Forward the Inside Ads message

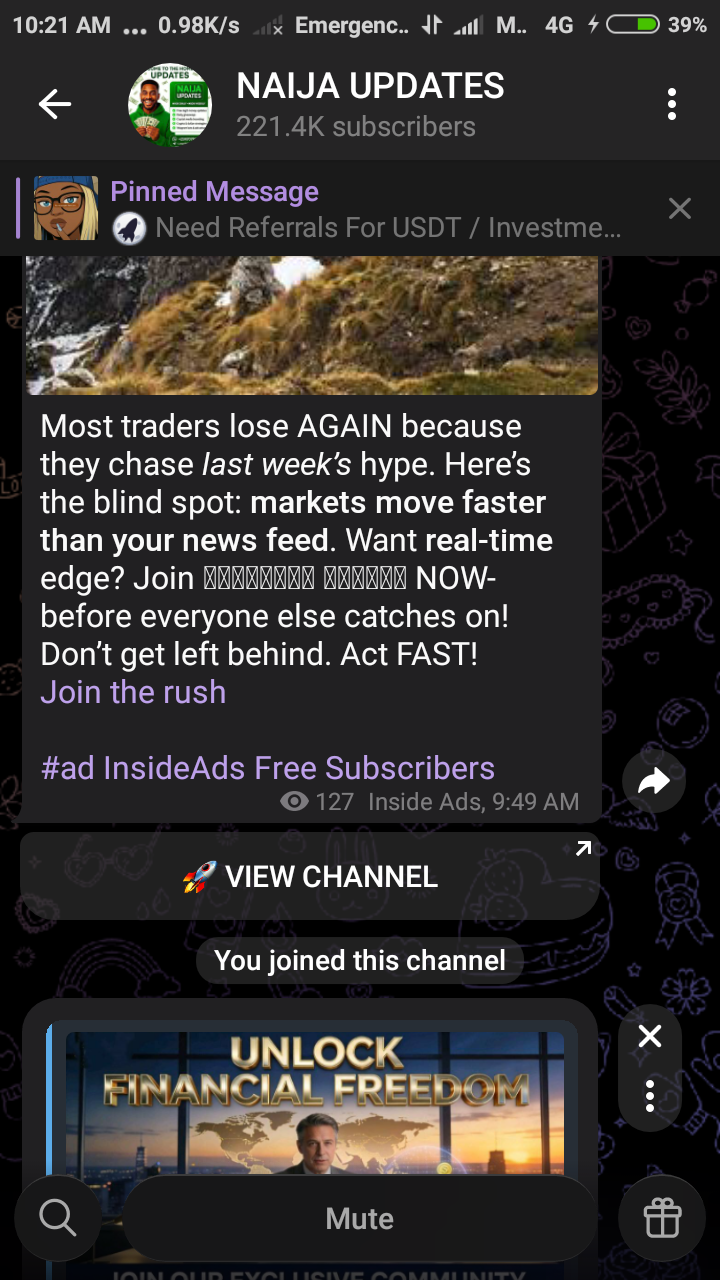coord(653,782)
